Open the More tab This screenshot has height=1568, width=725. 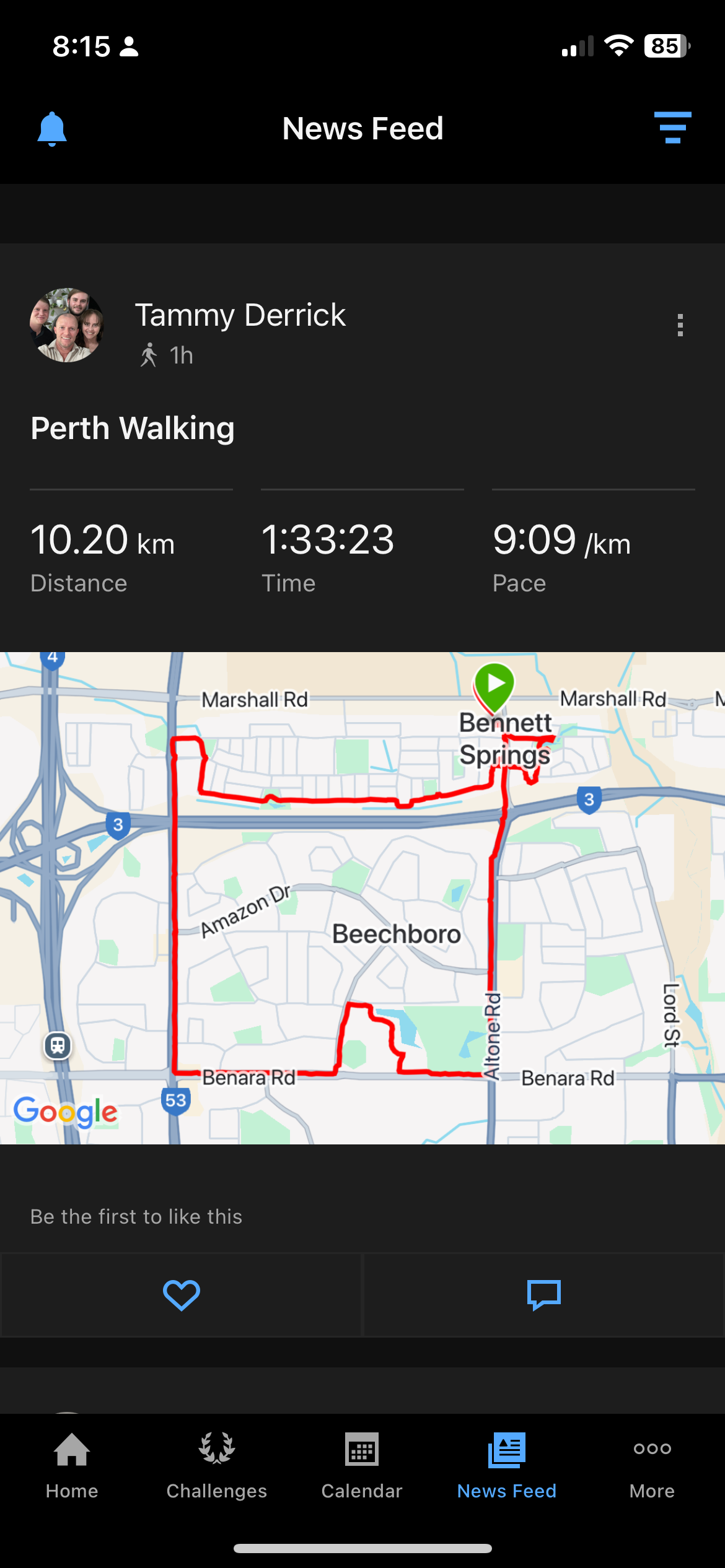click(x=652, y=1465)
